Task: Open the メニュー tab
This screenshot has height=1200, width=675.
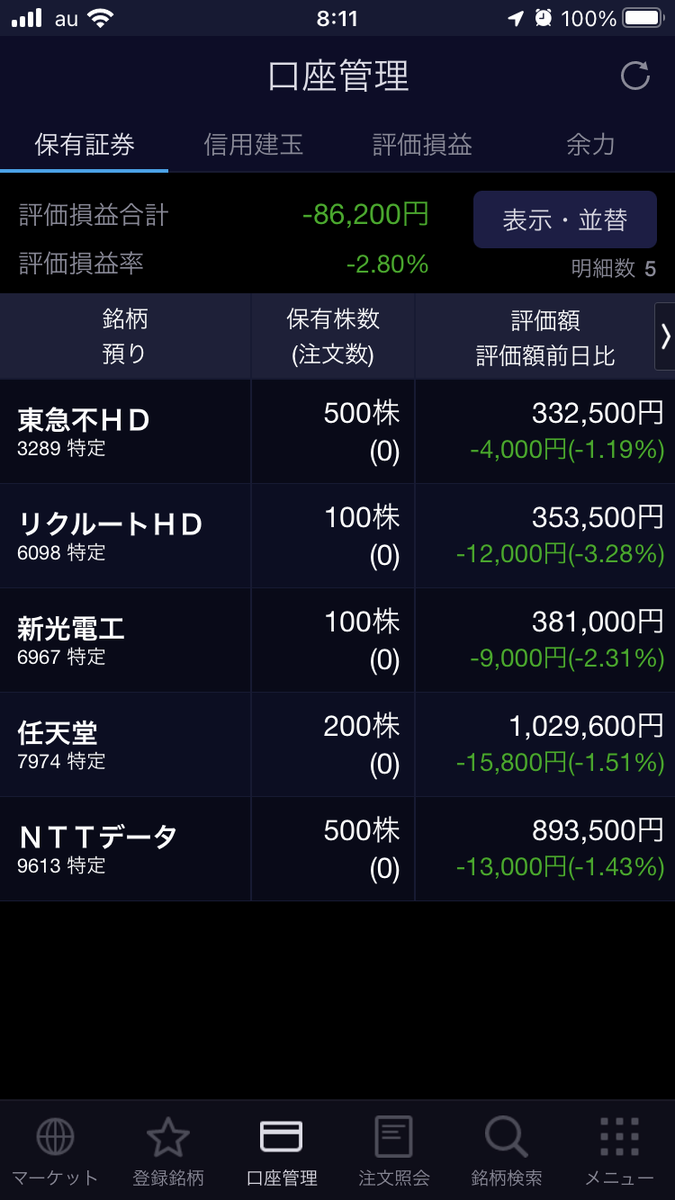Action: 620,1152
